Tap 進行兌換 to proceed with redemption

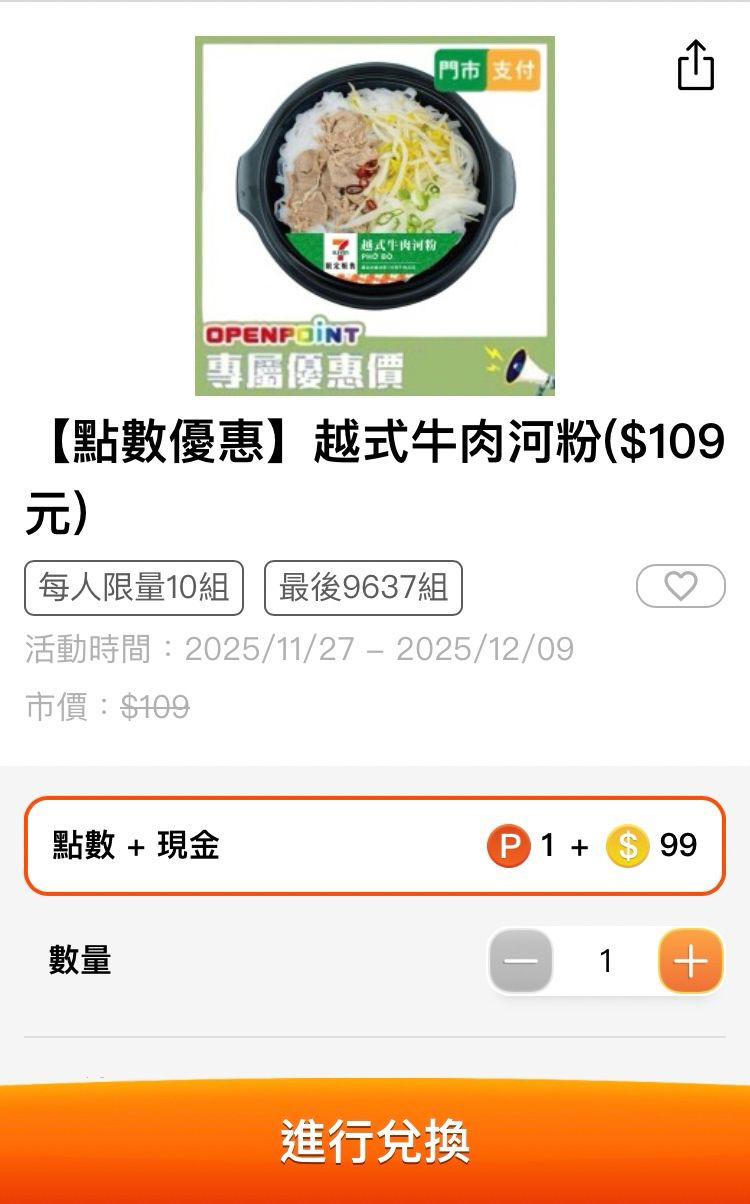[375, 1141]
